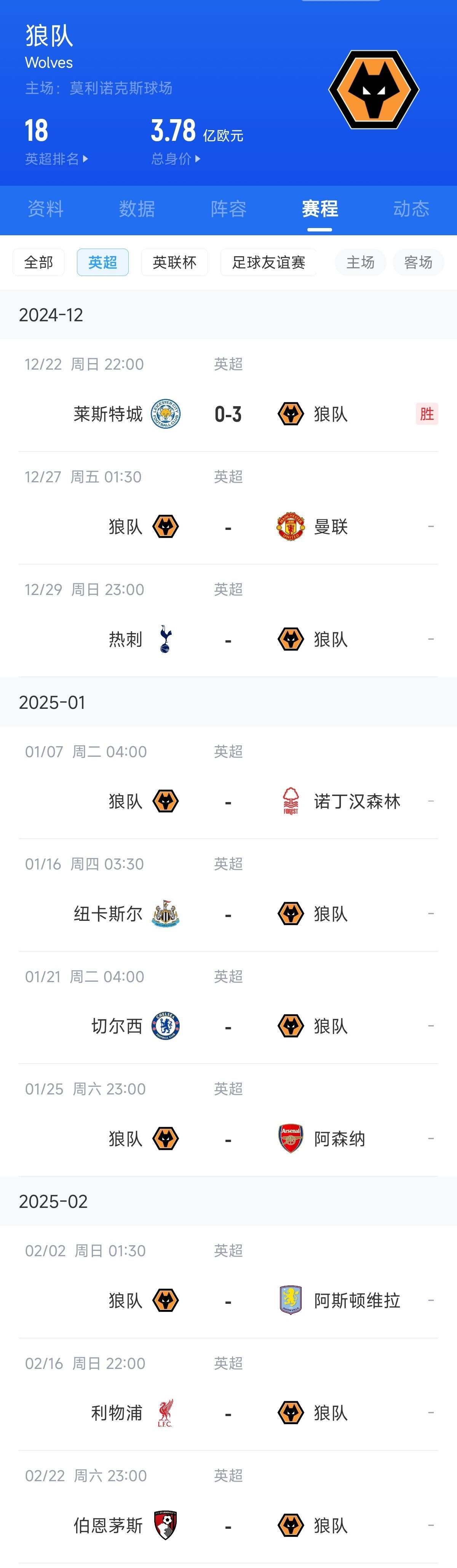This screenshot has width=457, height=1568.
Task: Switch to the 资料 tab
Action: [x=46, y=209]
